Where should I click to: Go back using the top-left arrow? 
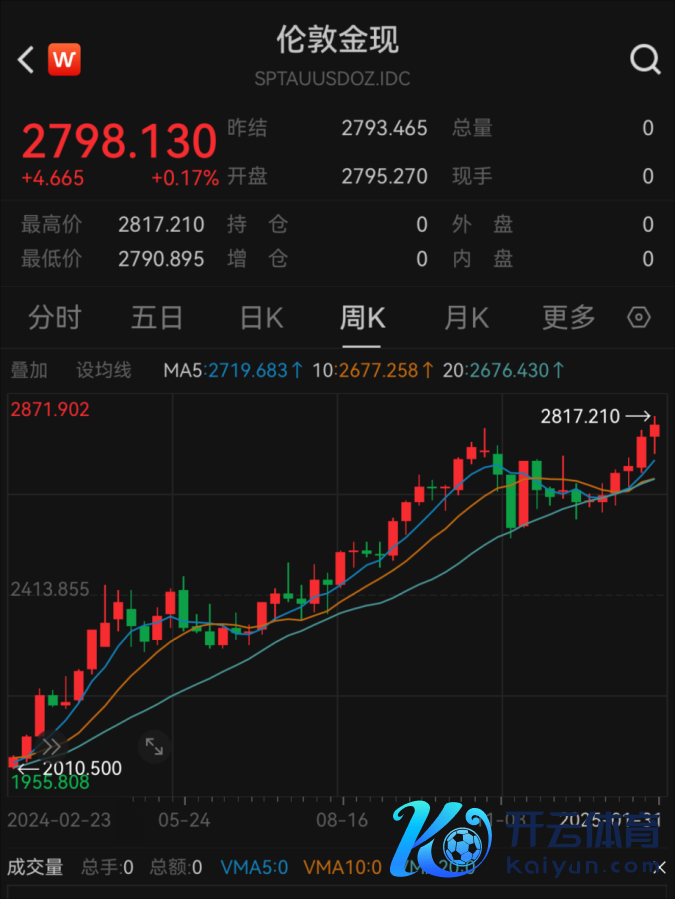point(26,60)
